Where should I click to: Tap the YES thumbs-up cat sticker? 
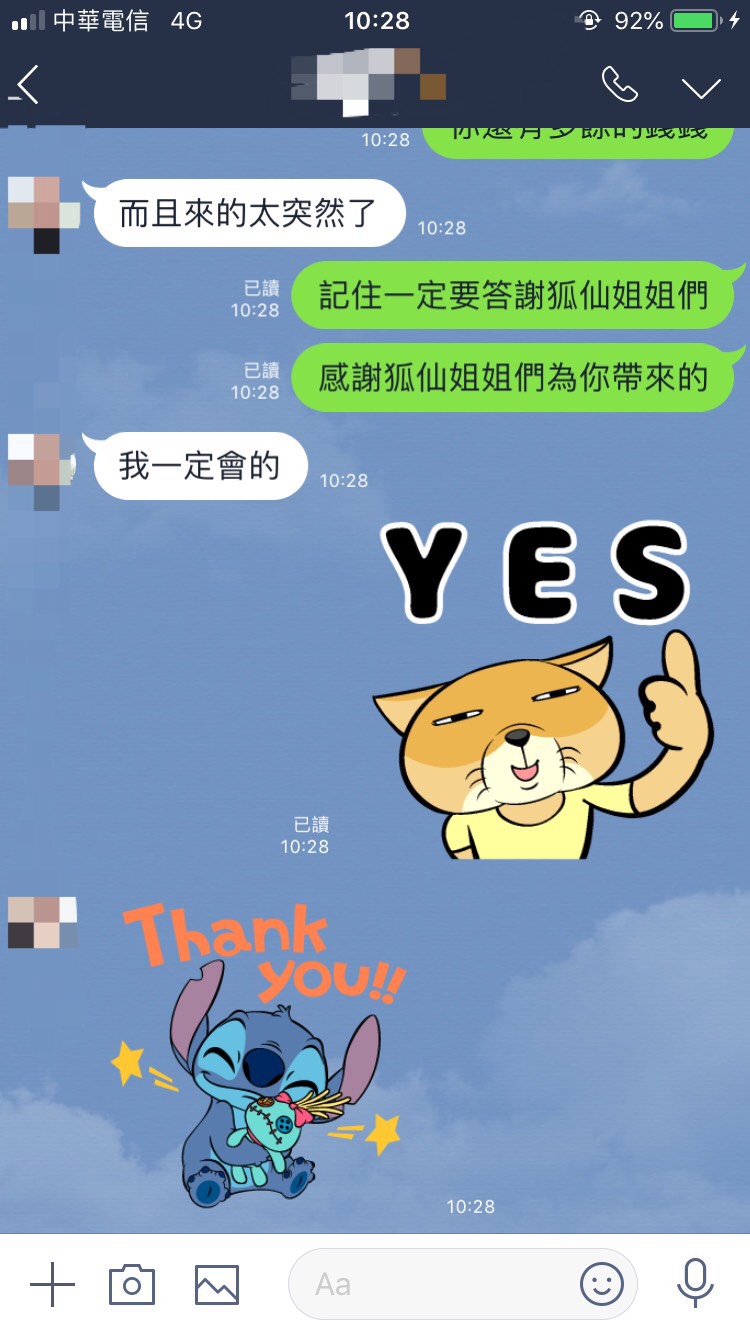click(540, 690)
